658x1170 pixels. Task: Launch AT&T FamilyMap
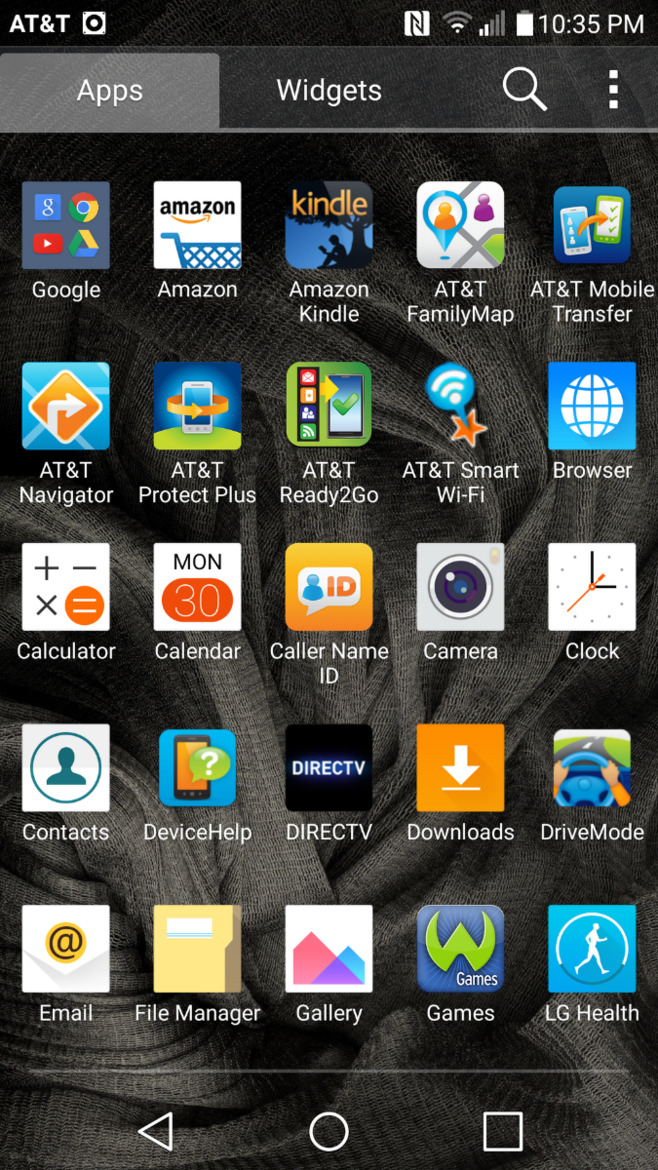point(460,226)
